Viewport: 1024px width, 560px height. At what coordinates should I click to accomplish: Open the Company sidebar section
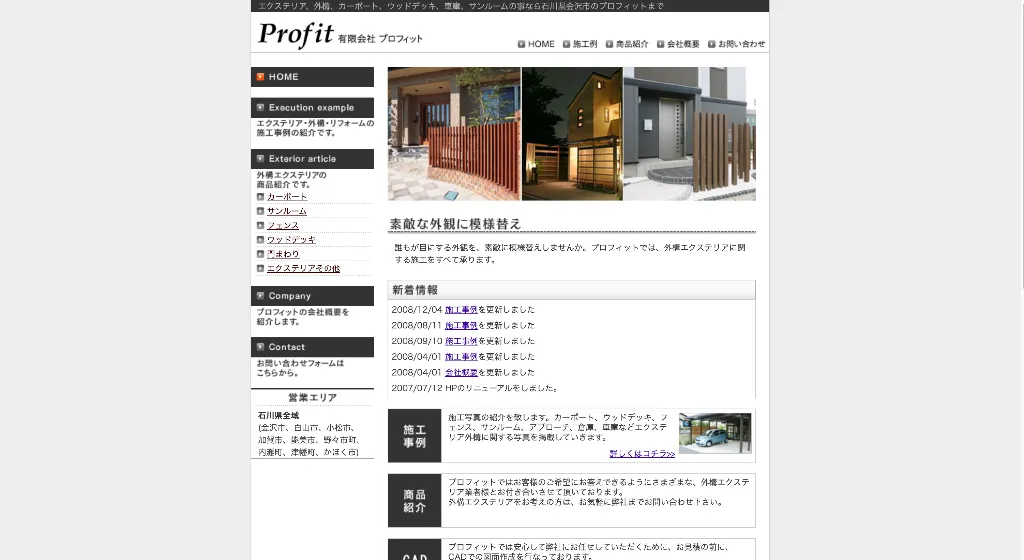pyautogui.click(x=312, y=296)
